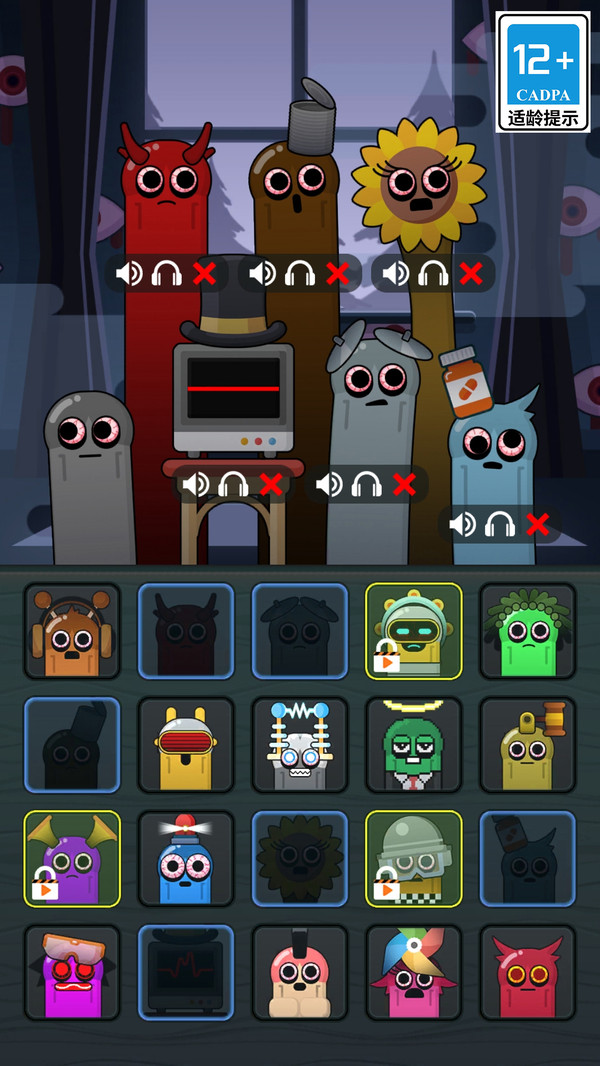This screenshot has height=1066, width=600.
Task: Pick the green bushy-haired character
Action: pos(528,631)
